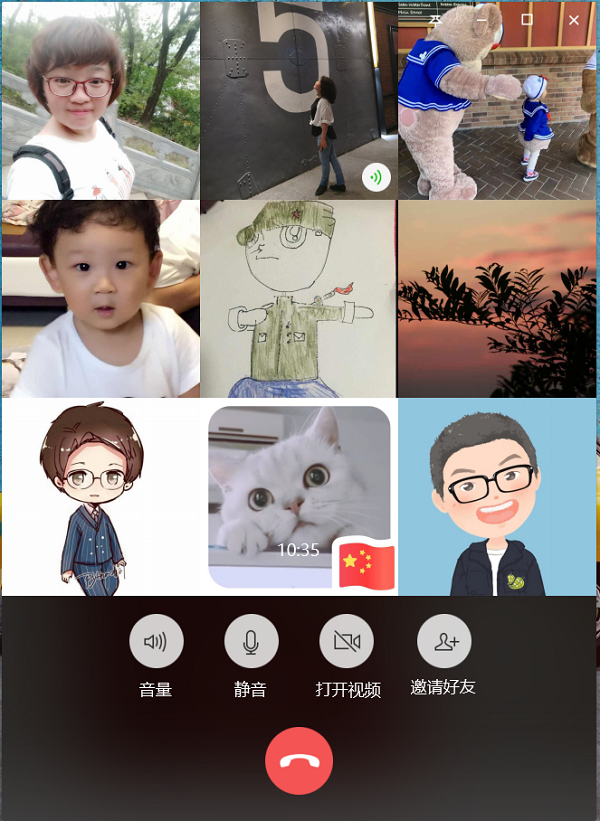Image resolution: width=600 pixels, height=821 pixels.
Task: Minimize the call window
Action: click(x=481, y=20)
